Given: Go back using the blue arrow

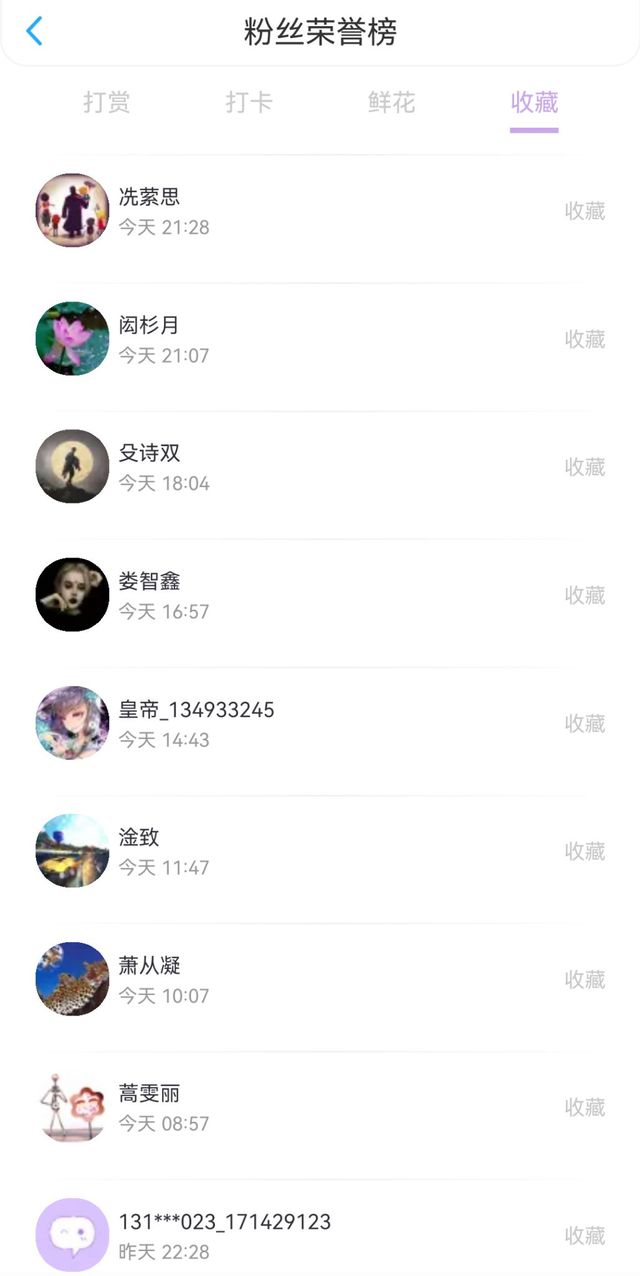Looking at the screenshot, I should tap(34, 31).
